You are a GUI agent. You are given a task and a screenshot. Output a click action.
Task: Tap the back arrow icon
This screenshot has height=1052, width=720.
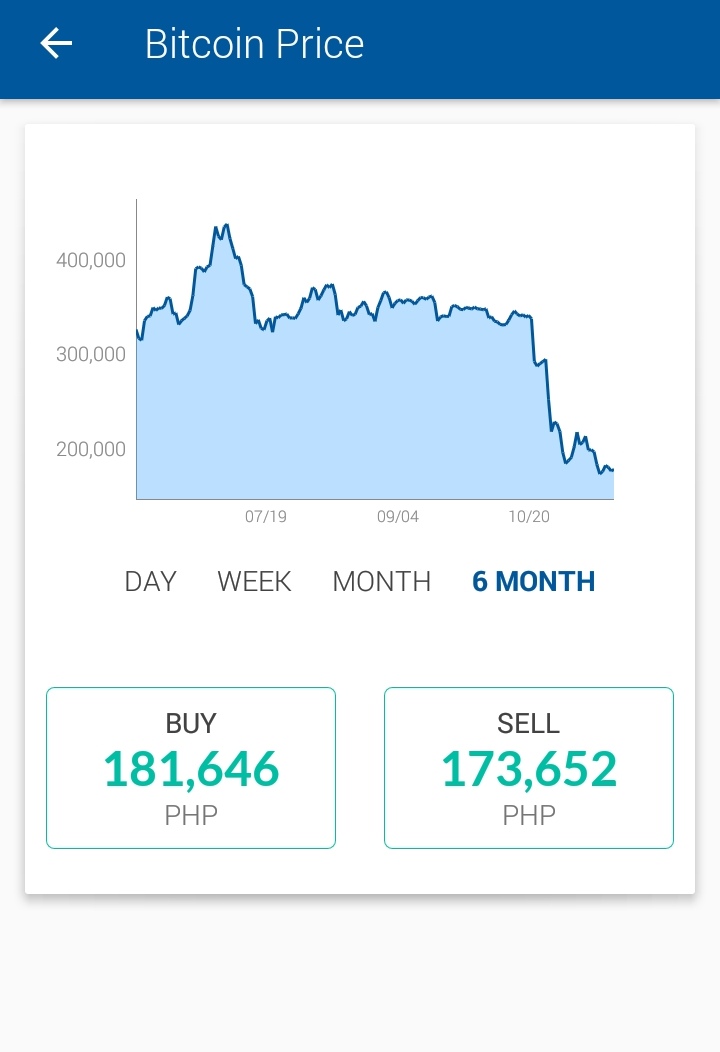coord(55,43)
